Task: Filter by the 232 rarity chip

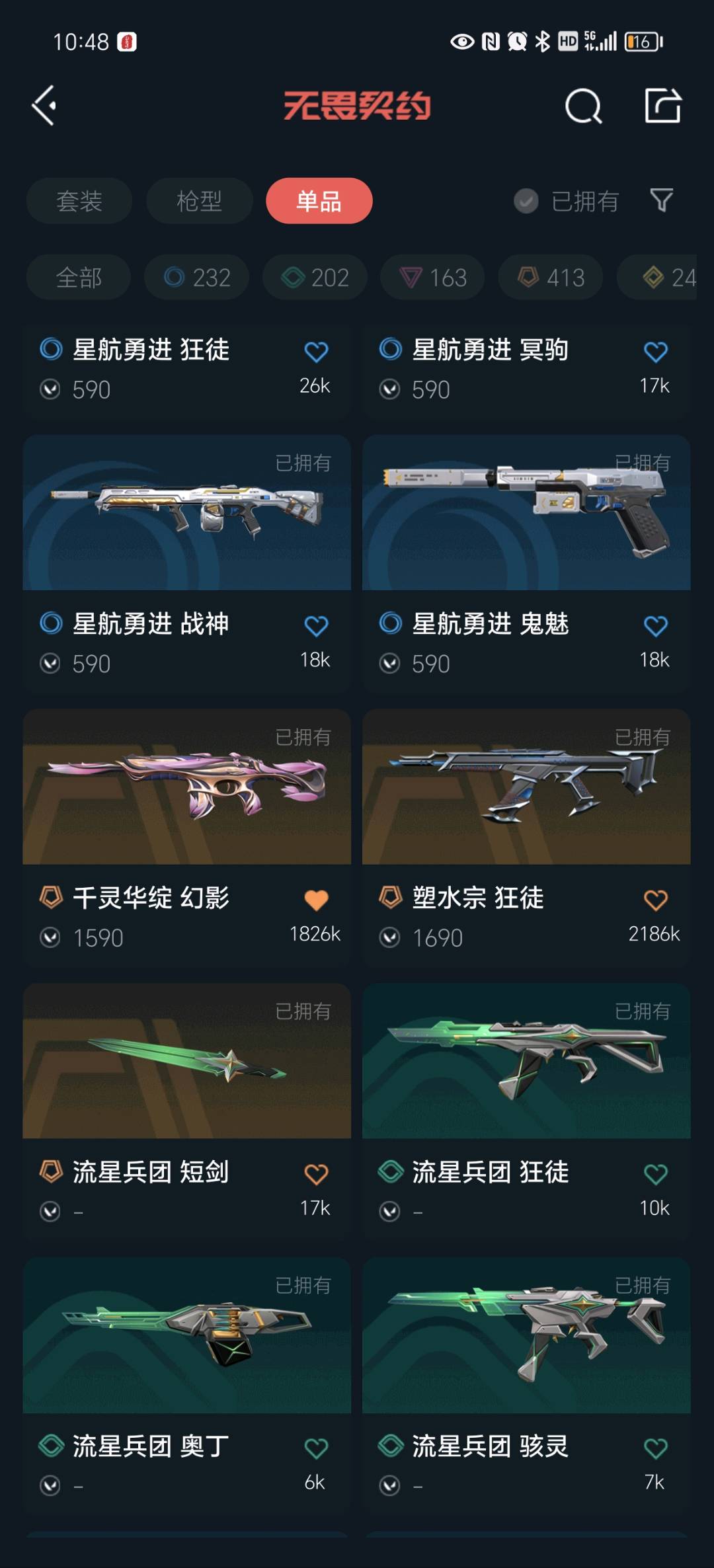Action: coord(197,278)
